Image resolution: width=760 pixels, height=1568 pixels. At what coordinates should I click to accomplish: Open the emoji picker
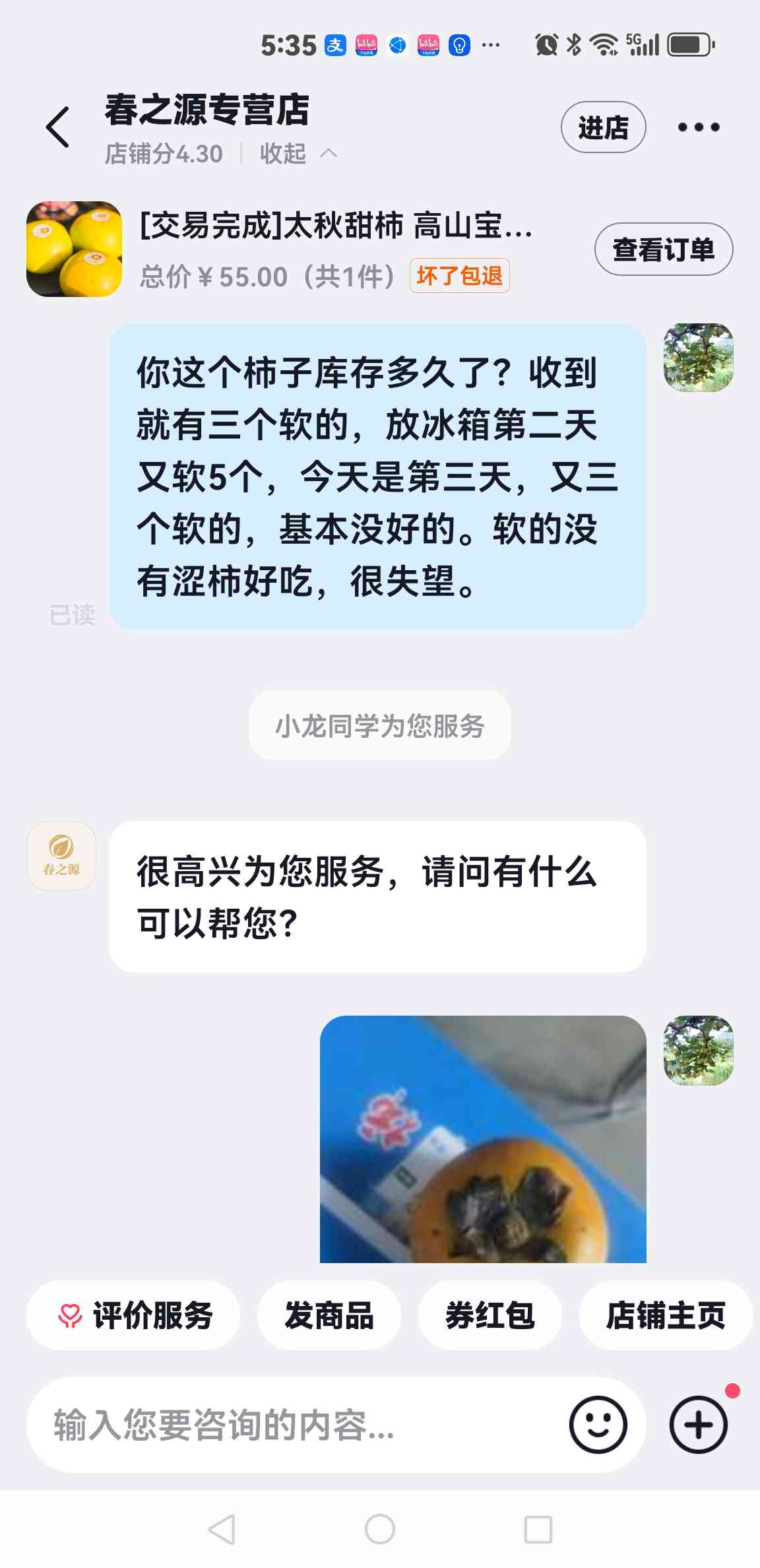598,1425
